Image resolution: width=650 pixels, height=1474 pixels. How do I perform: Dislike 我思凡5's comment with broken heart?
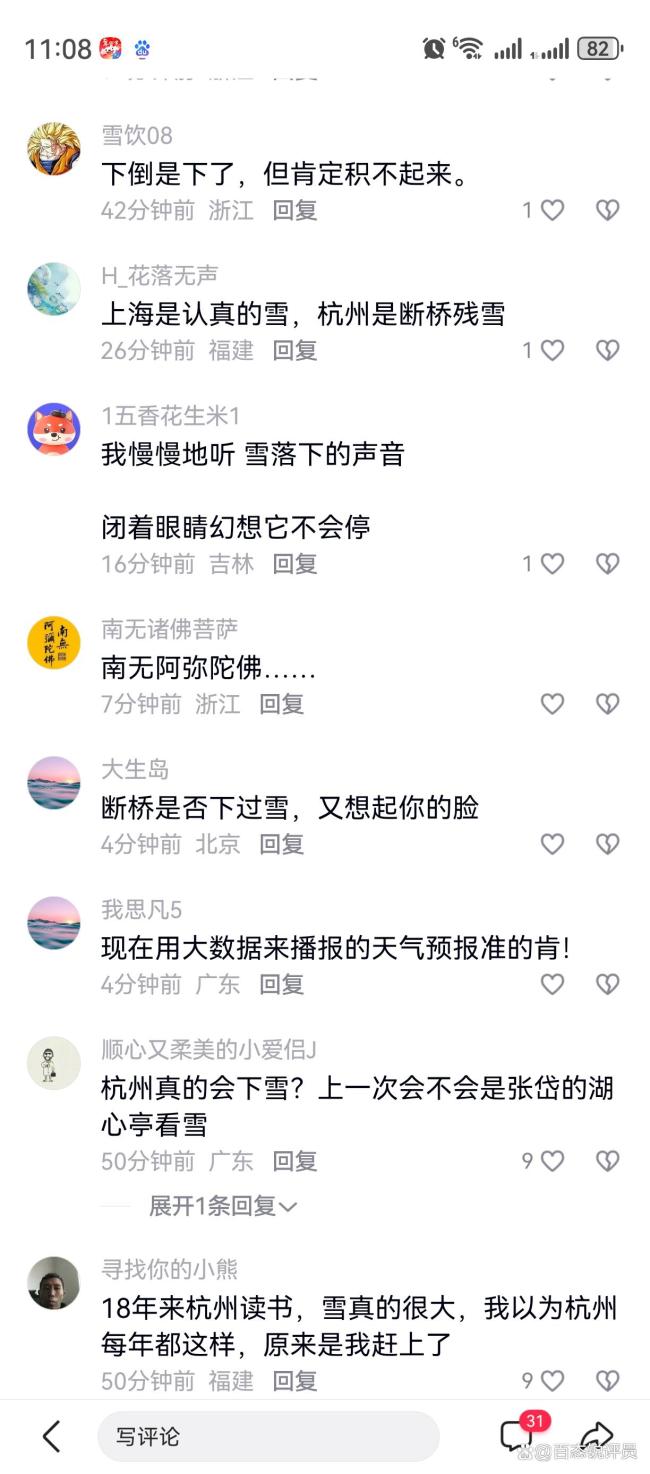(607, 984)
